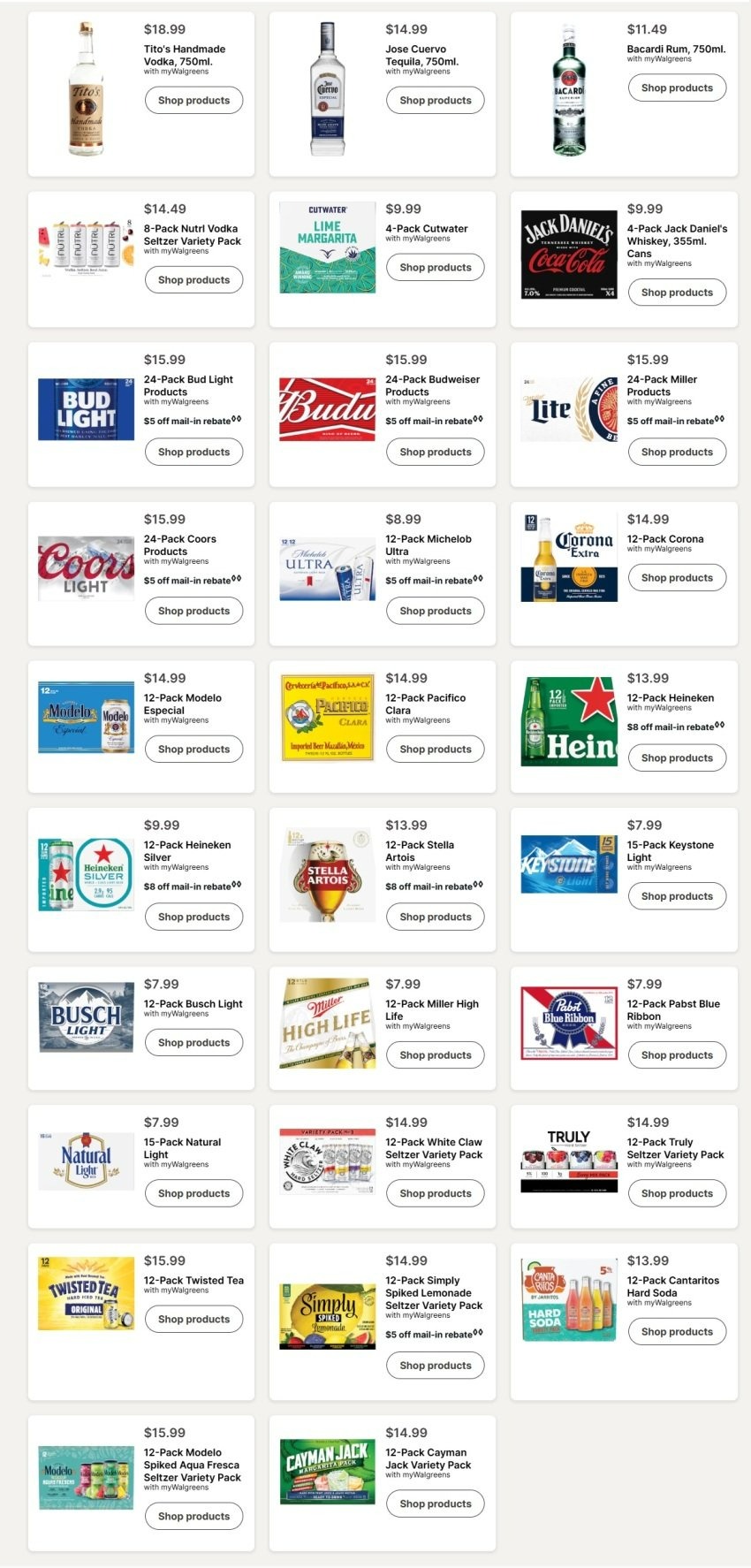Select Shop products for 4-Pack Cutwater
Screen dimensions: 751x1568
point(435,268)
